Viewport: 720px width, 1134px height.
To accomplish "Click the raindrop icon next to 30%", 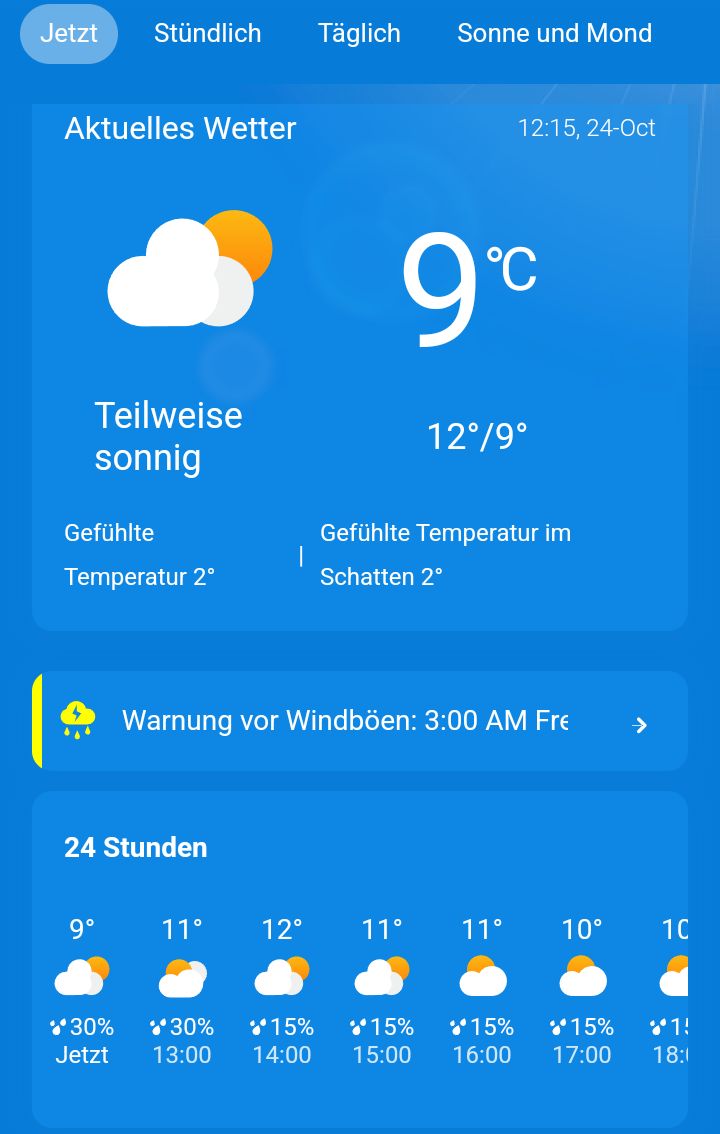I will click(56, 1026).
